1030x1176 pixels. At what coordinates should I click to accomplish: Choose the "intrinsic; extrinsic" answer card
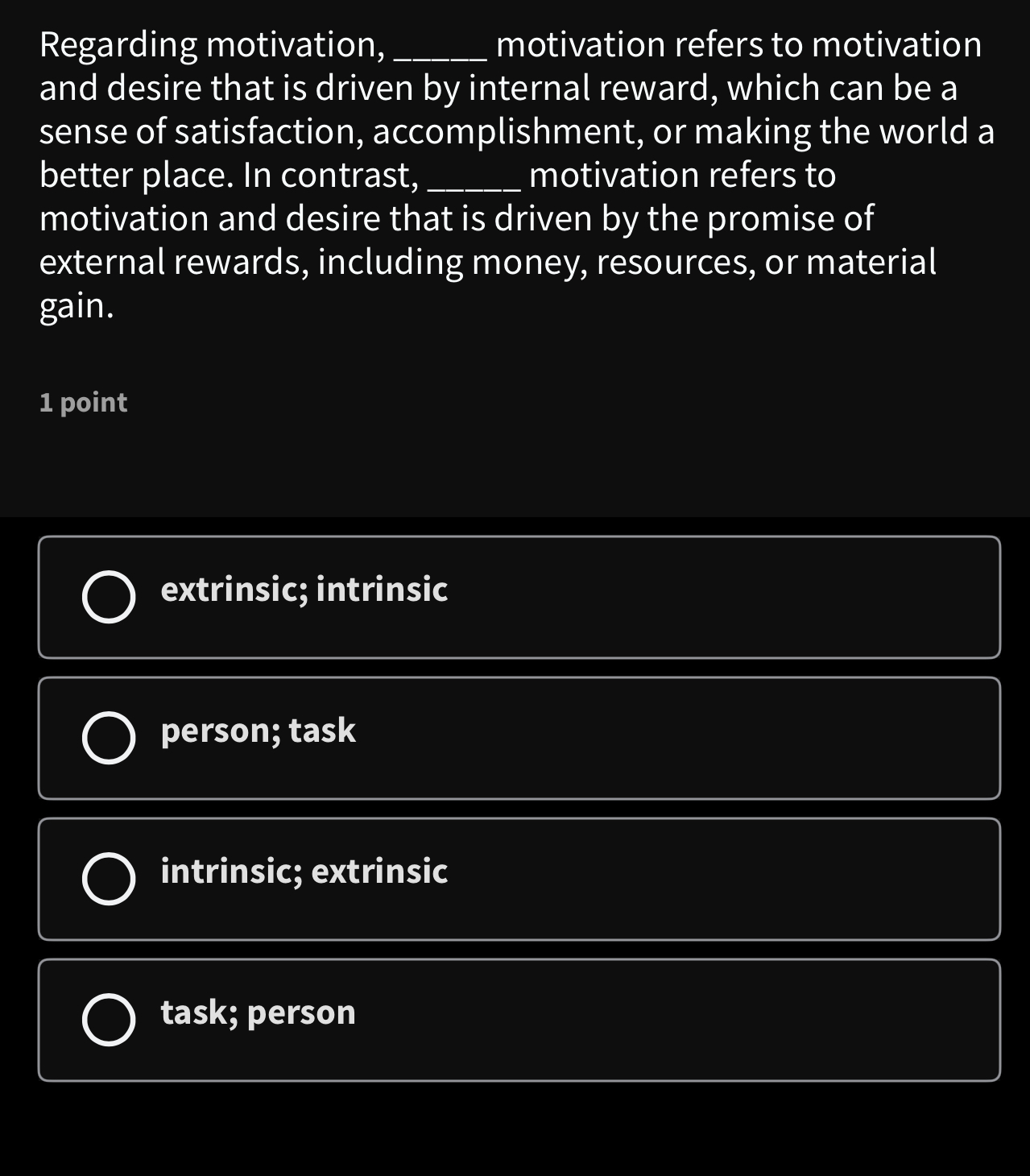519,880
